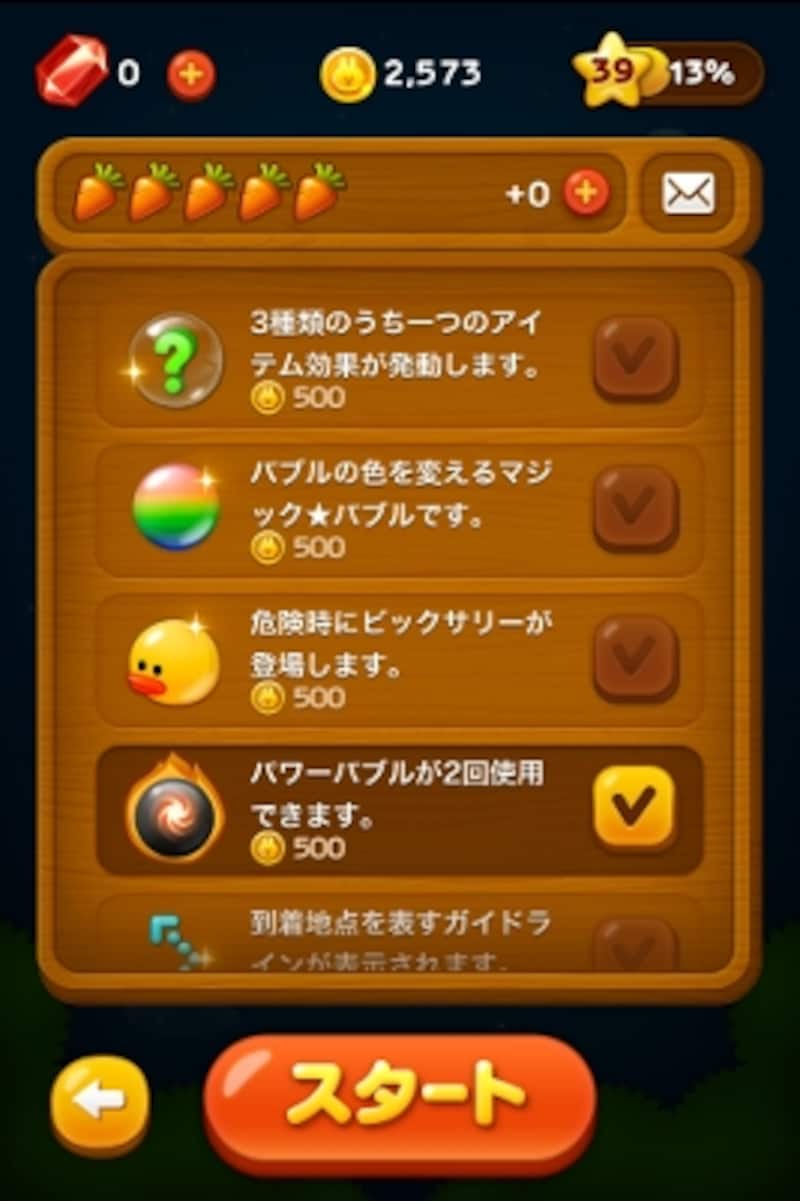Select the rainbow Magic Bubble item
The width and height of the screenshot is (800, 1201).
[x=635, y=508]
